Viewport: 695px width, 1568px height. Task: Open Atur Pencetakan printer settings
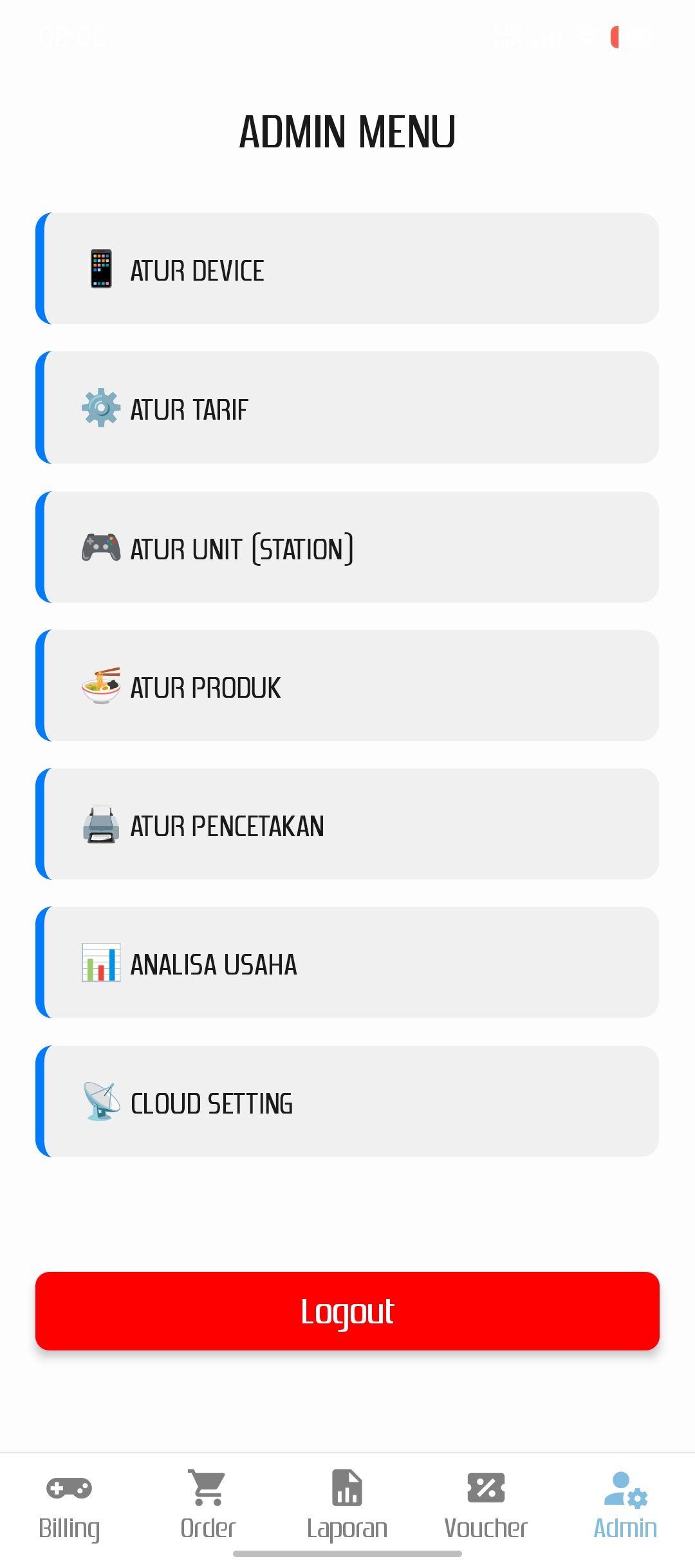pyautogui.click(x=347, y=824)
